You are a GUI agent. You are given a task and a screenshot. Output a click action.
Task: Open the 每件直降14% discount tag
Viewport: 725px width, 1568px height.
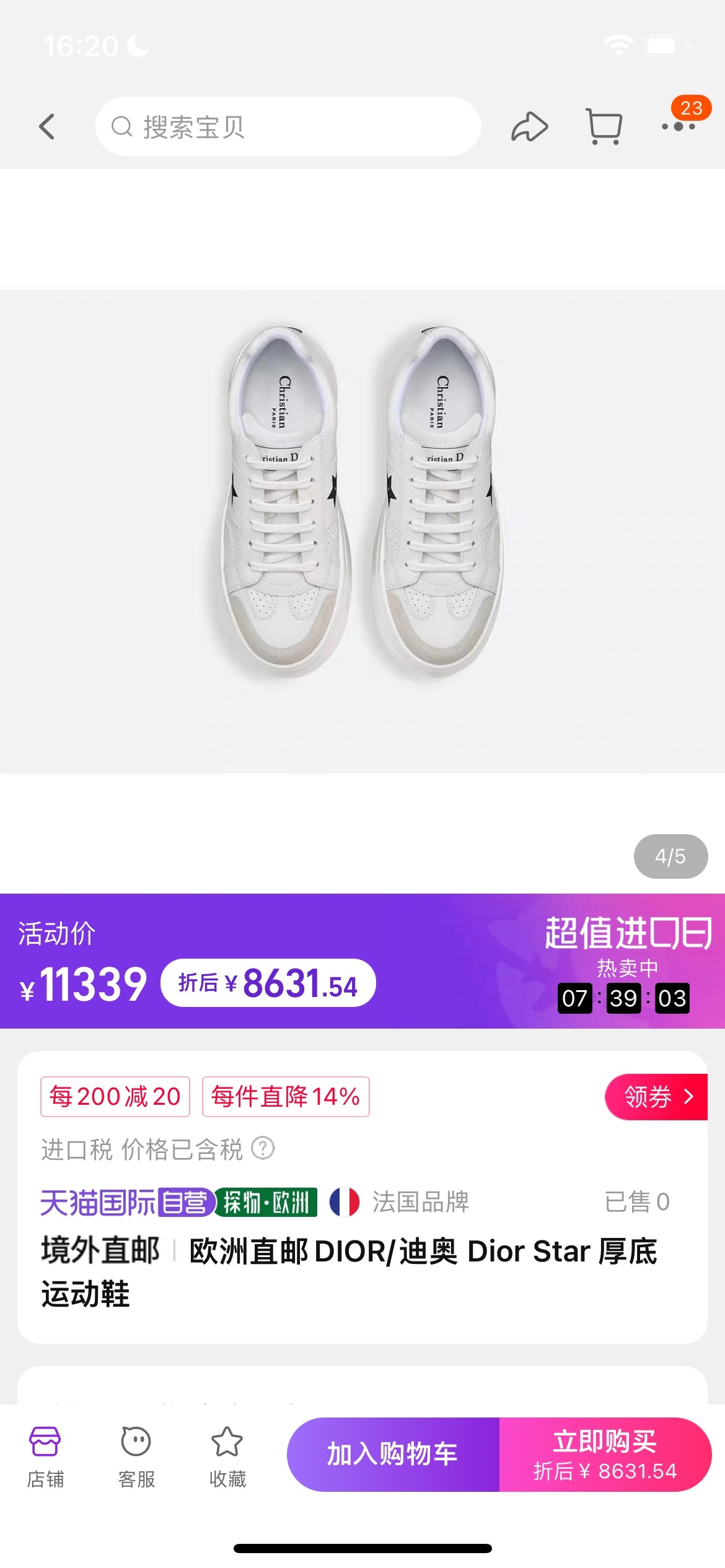[286, 1097]
